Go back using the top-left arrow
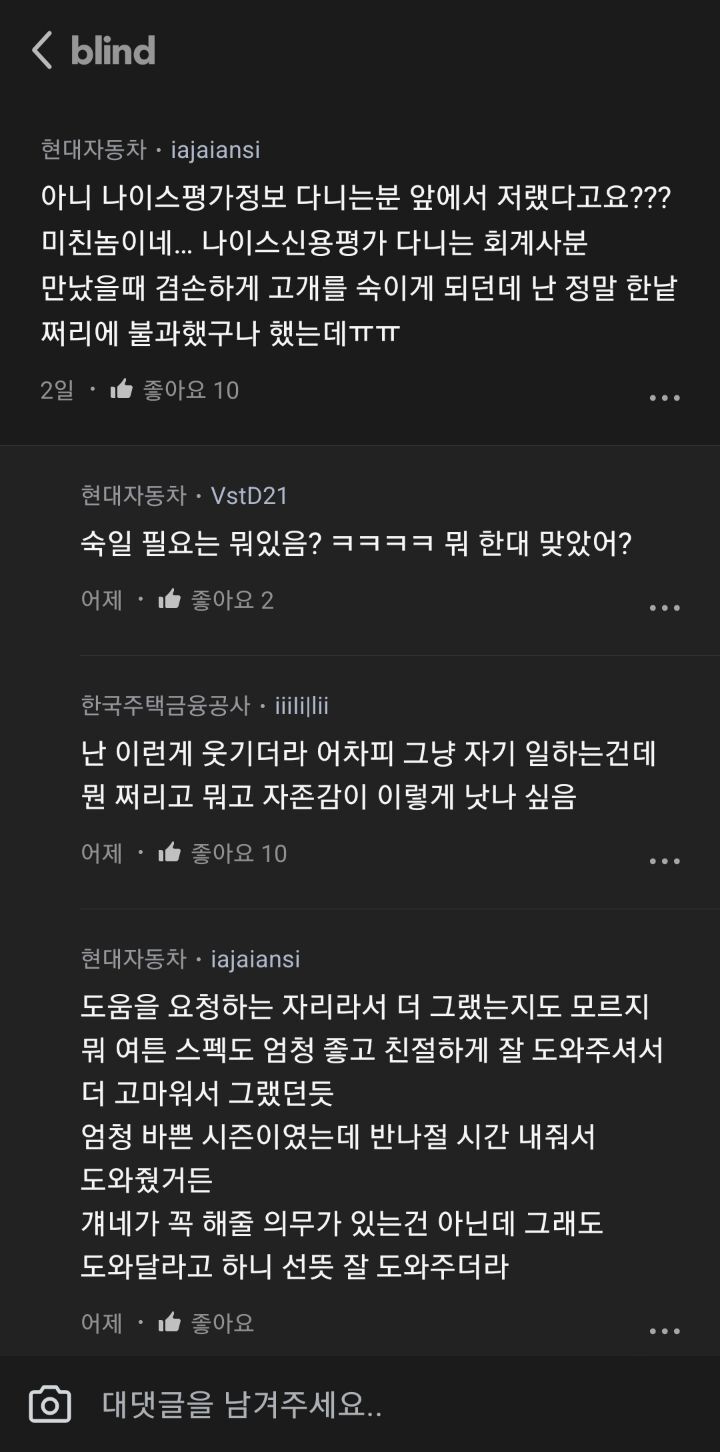 click(42, 50)
